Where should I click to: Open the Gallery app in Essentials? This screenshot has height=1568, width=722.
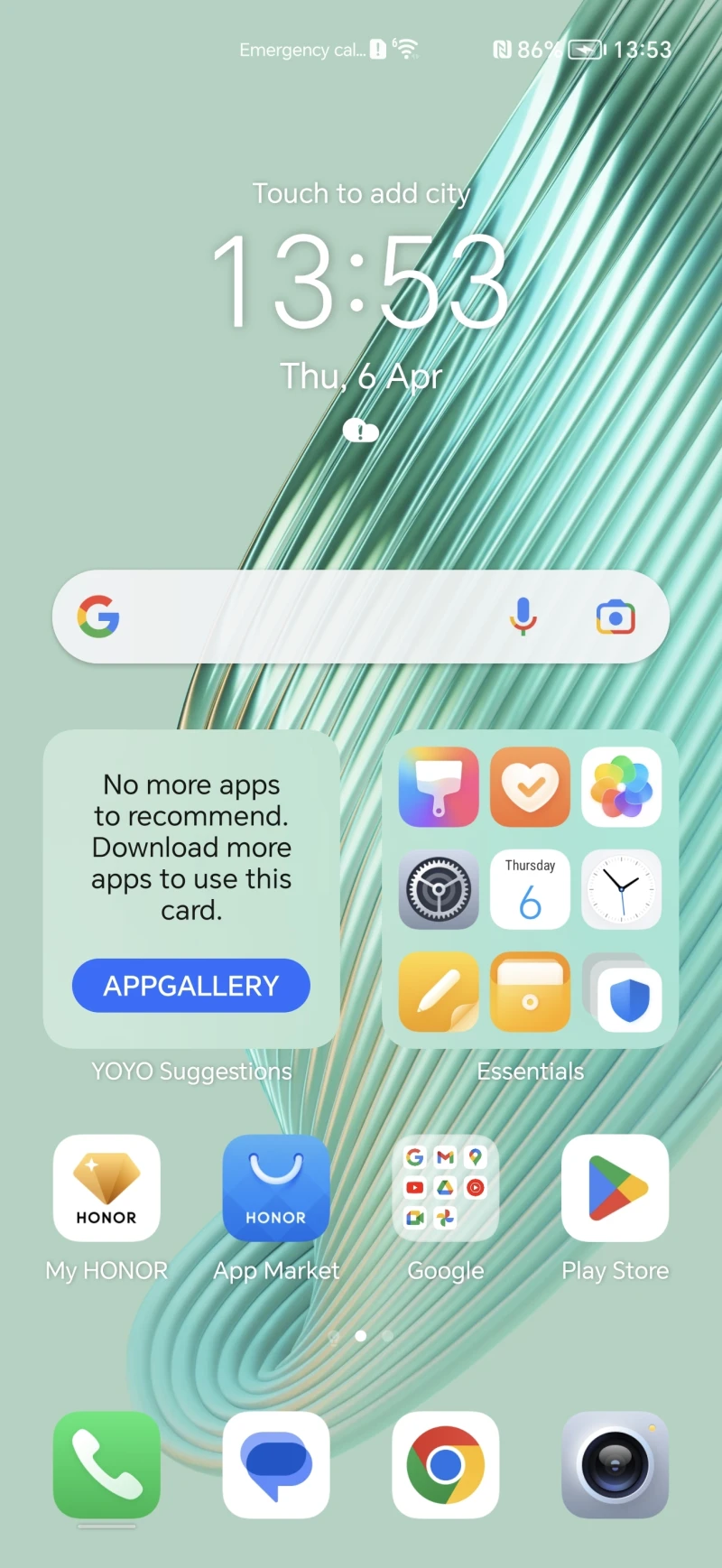pos(621,787)
